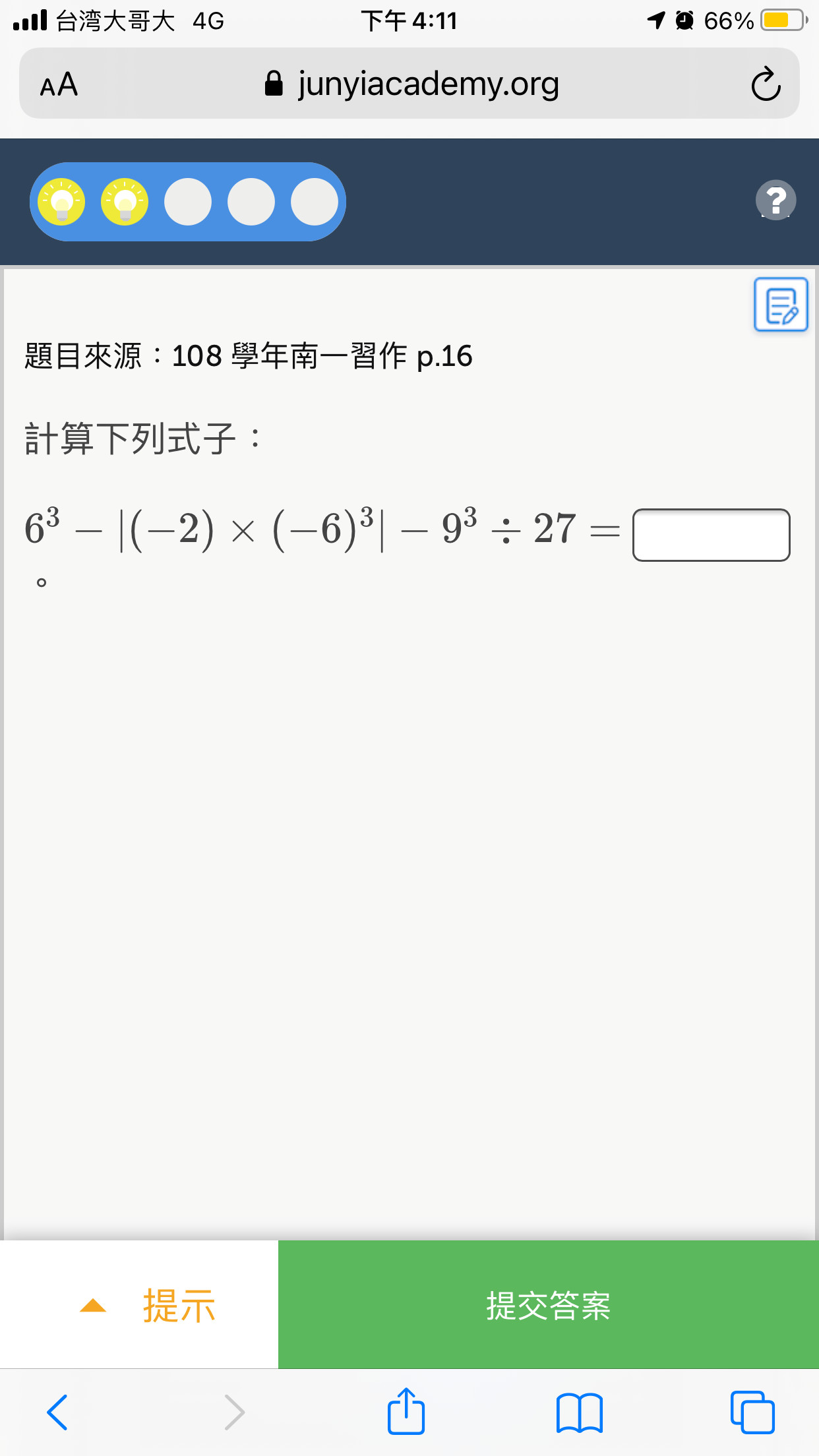The image size is (819, 1456).
Task: Open the scratchpad note icon
Action: [x=781, y=305]
